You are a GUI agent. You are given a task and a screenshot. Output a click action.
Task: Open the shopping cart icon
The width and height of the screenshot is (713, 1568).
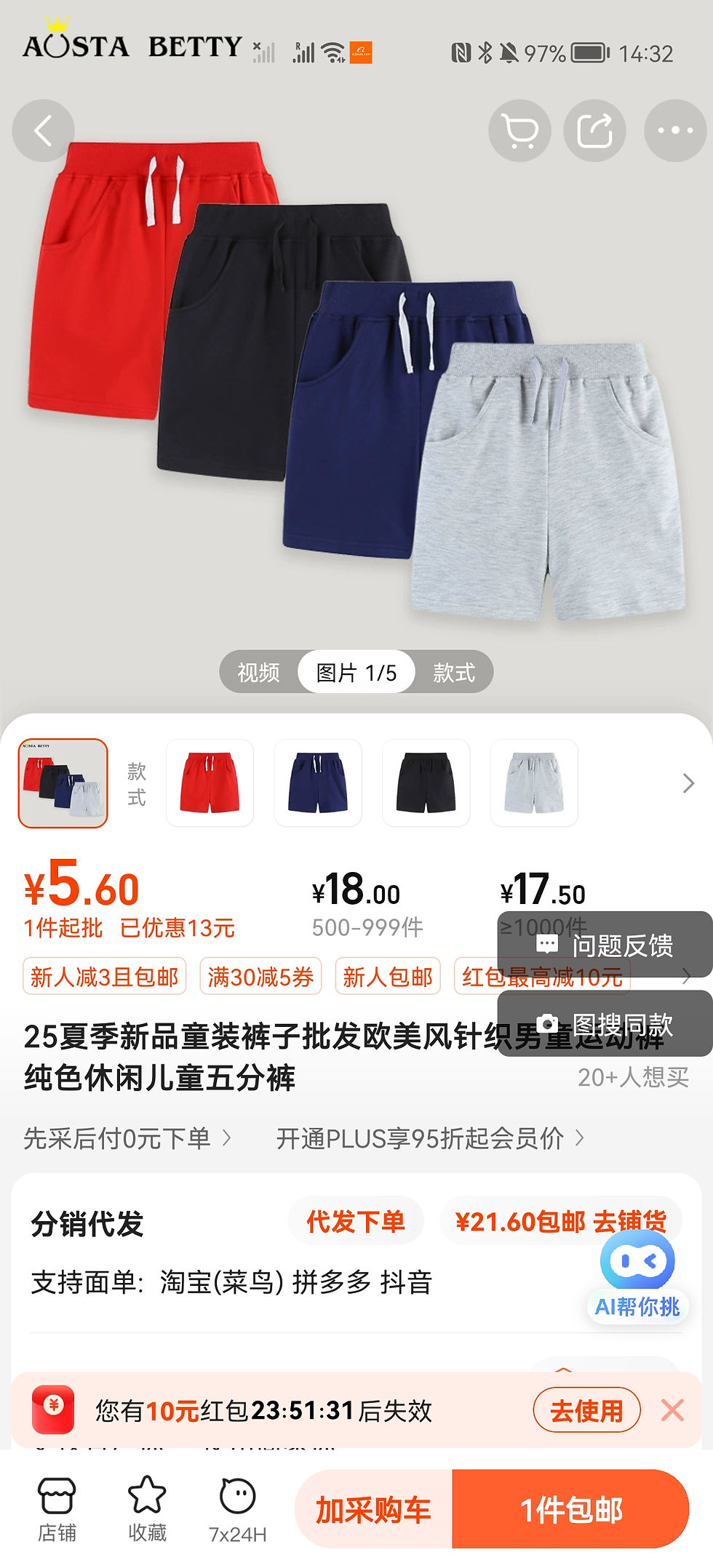click(519, 131)
